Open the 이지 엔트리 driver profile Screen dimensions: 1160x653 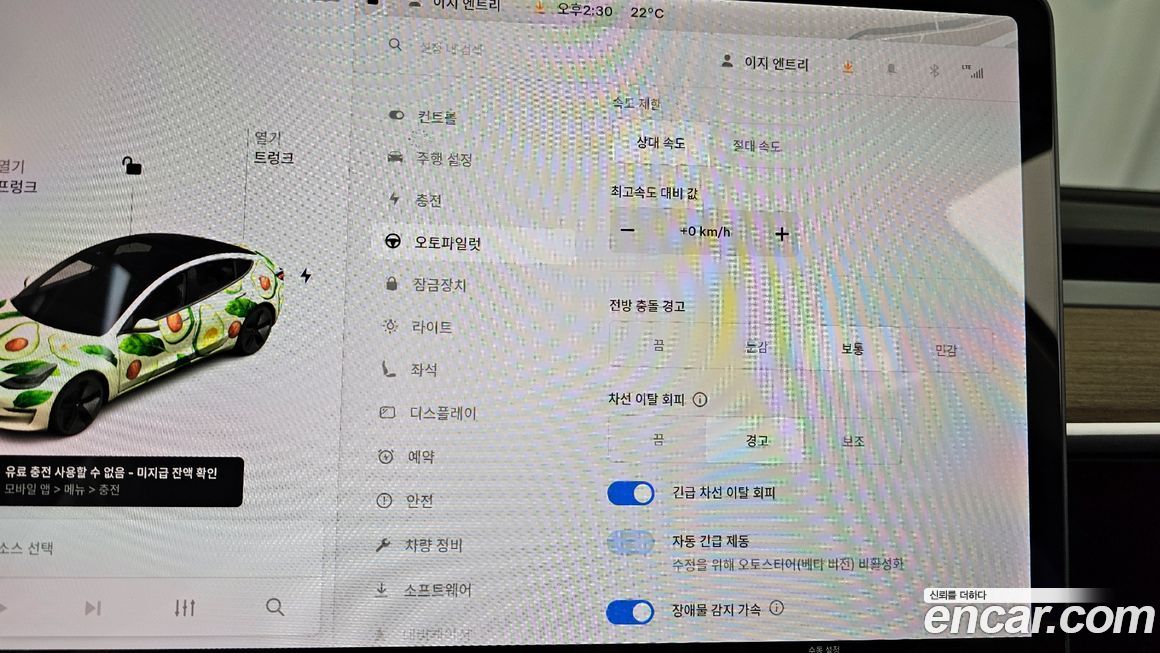click(765, 64)
